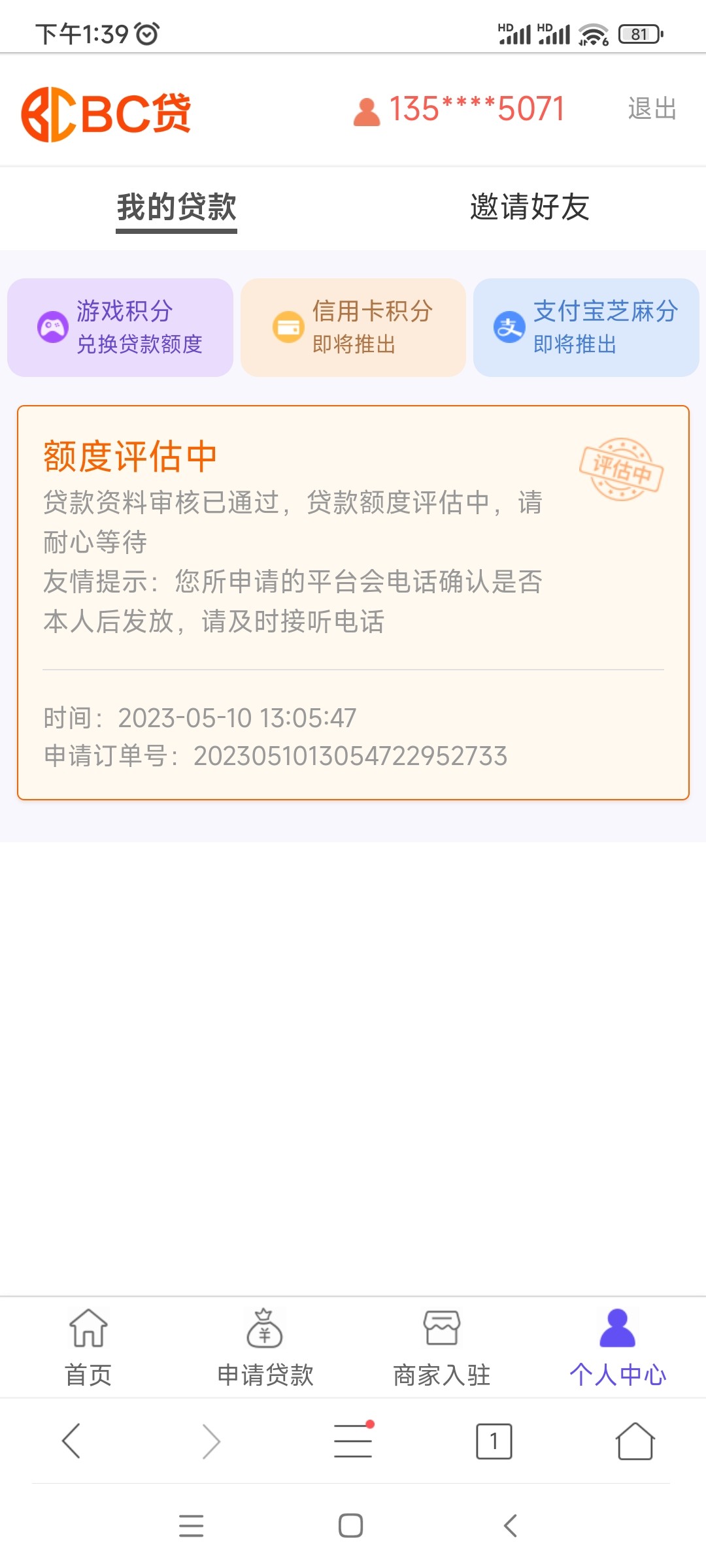
Task: Tap the masked phone number 135****5071
Action: [476, 109]
